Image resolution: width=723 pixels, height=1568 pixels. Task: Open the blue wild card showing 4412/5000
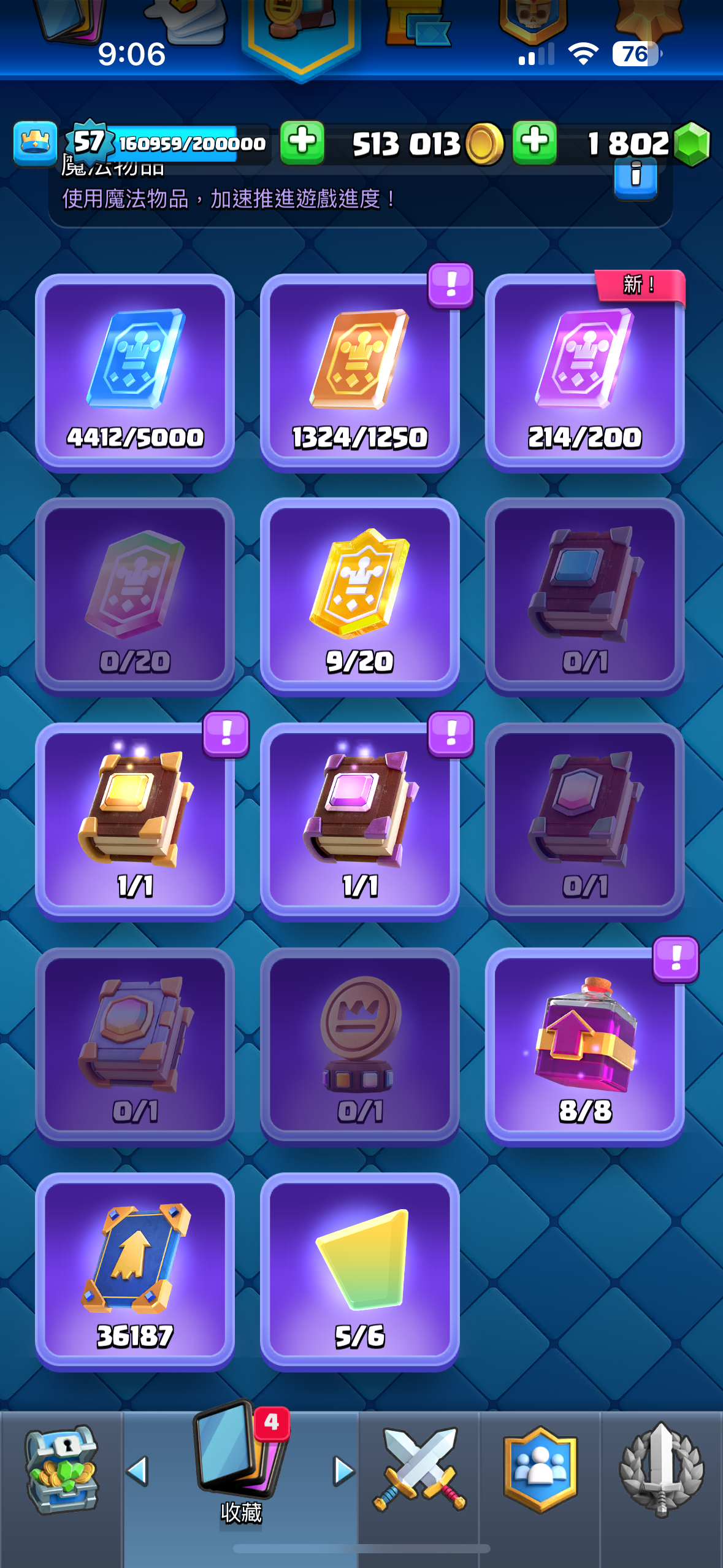coord(135,372)
